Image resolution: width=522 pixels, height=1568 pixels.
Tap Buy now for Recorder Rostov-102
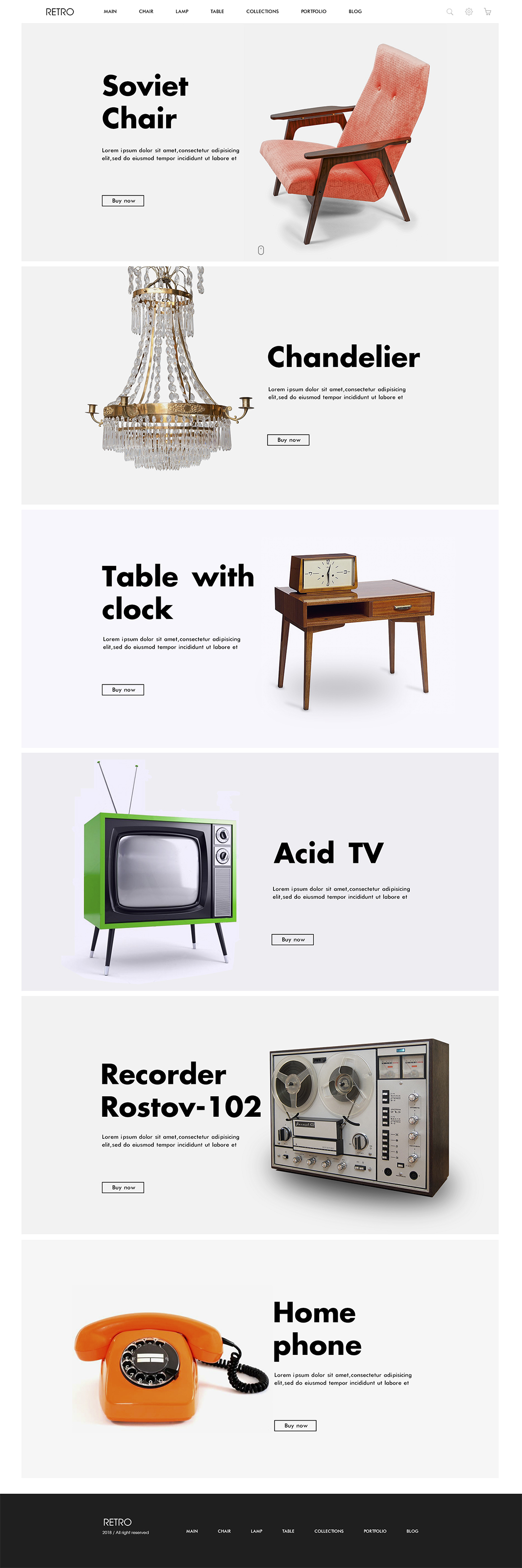(x=123, y=1188)
